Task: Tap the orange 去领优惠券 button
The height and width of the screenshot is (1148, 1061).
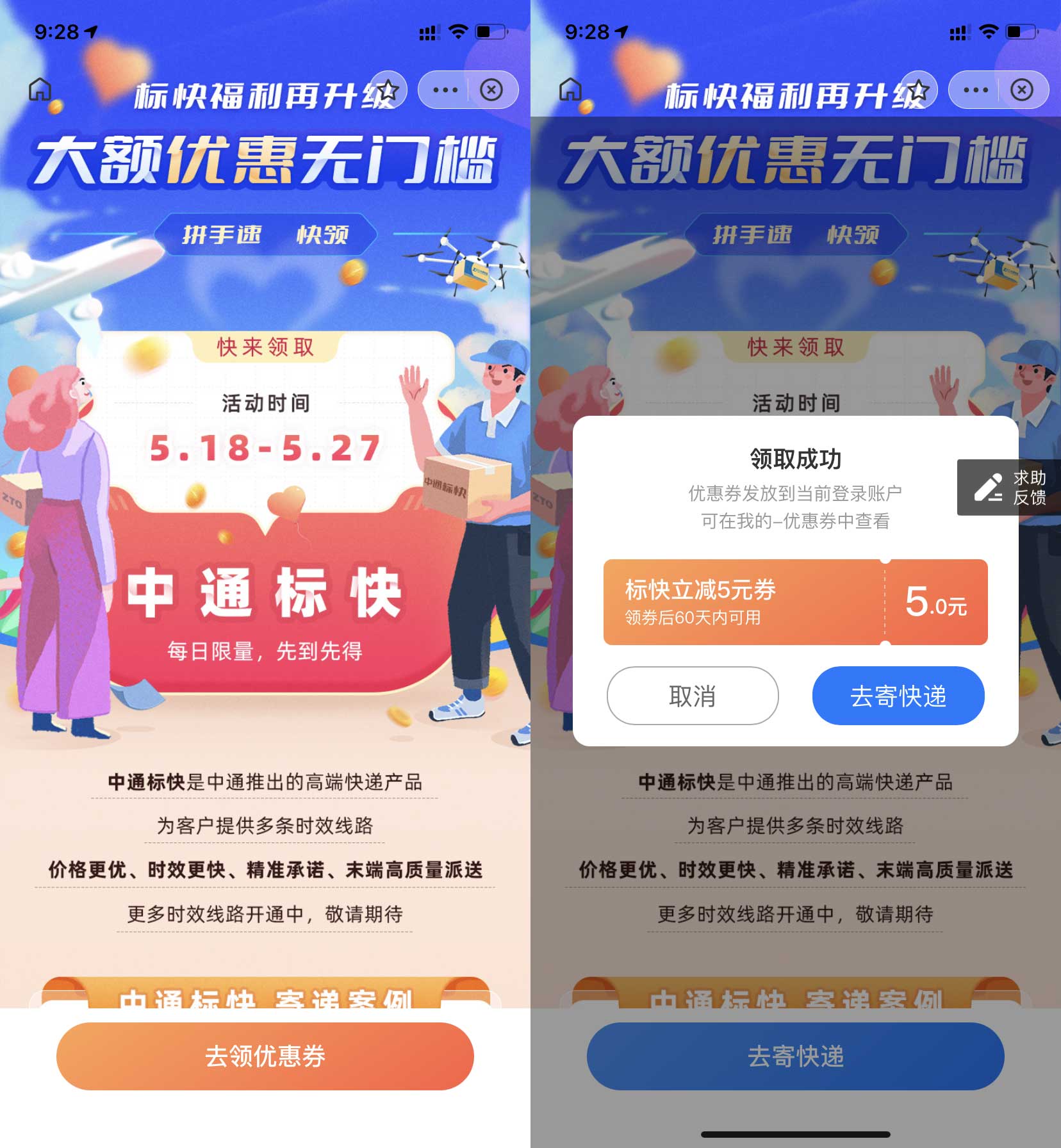Action: pyautogui.click(x=265, y=1056)
